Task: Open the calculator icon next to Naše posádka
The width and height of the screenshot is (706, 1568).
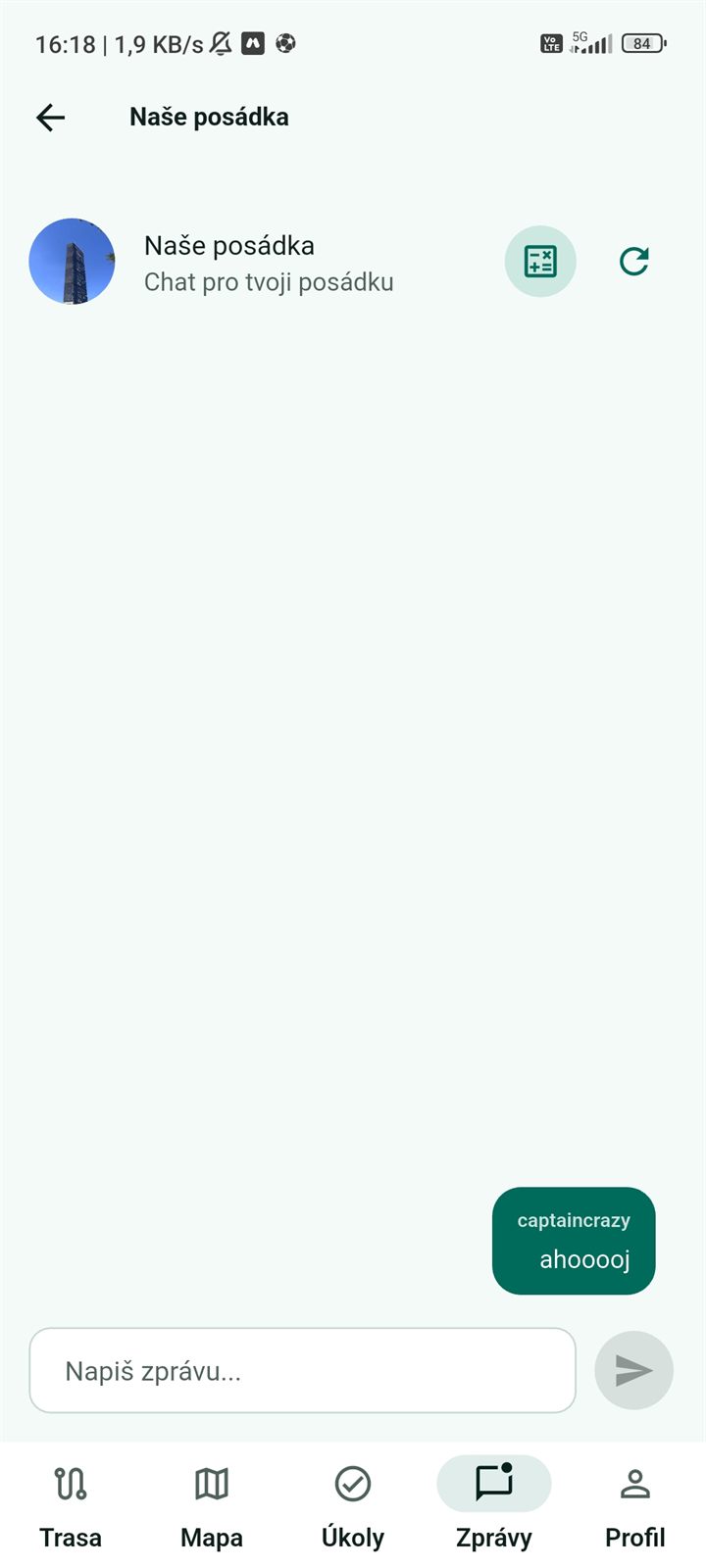Action: (540, 262)
